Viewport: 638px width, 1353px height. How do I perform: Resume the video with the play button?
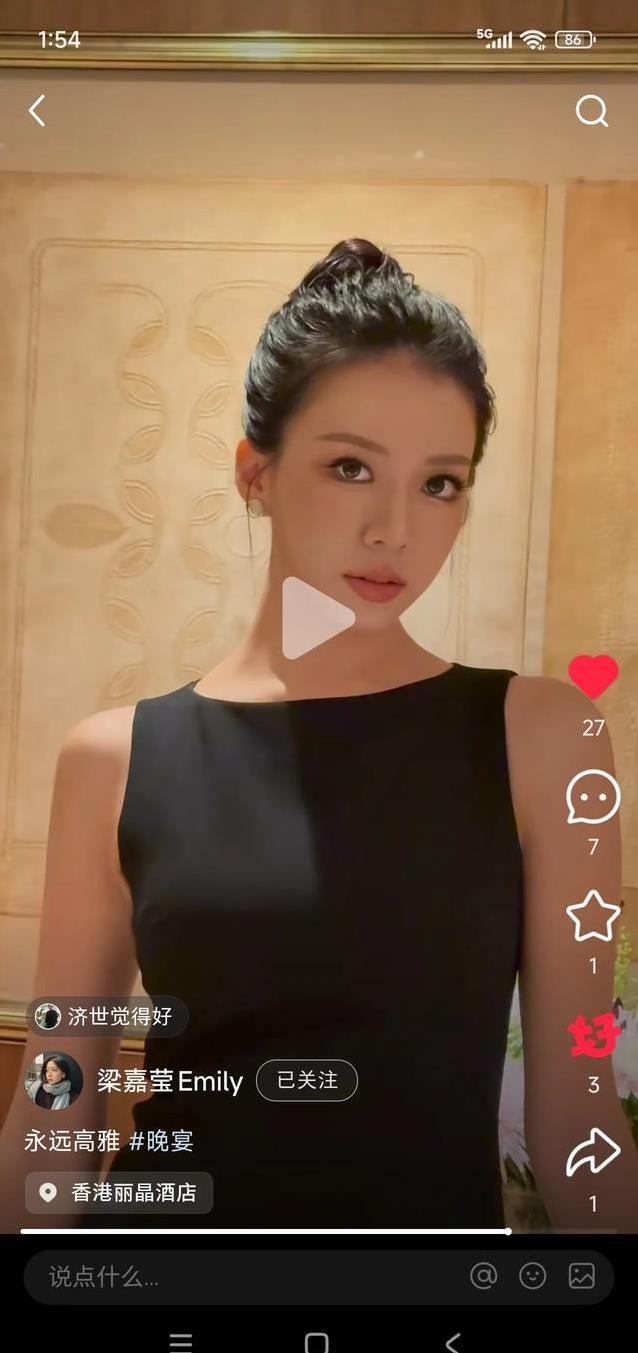[316, 618]
